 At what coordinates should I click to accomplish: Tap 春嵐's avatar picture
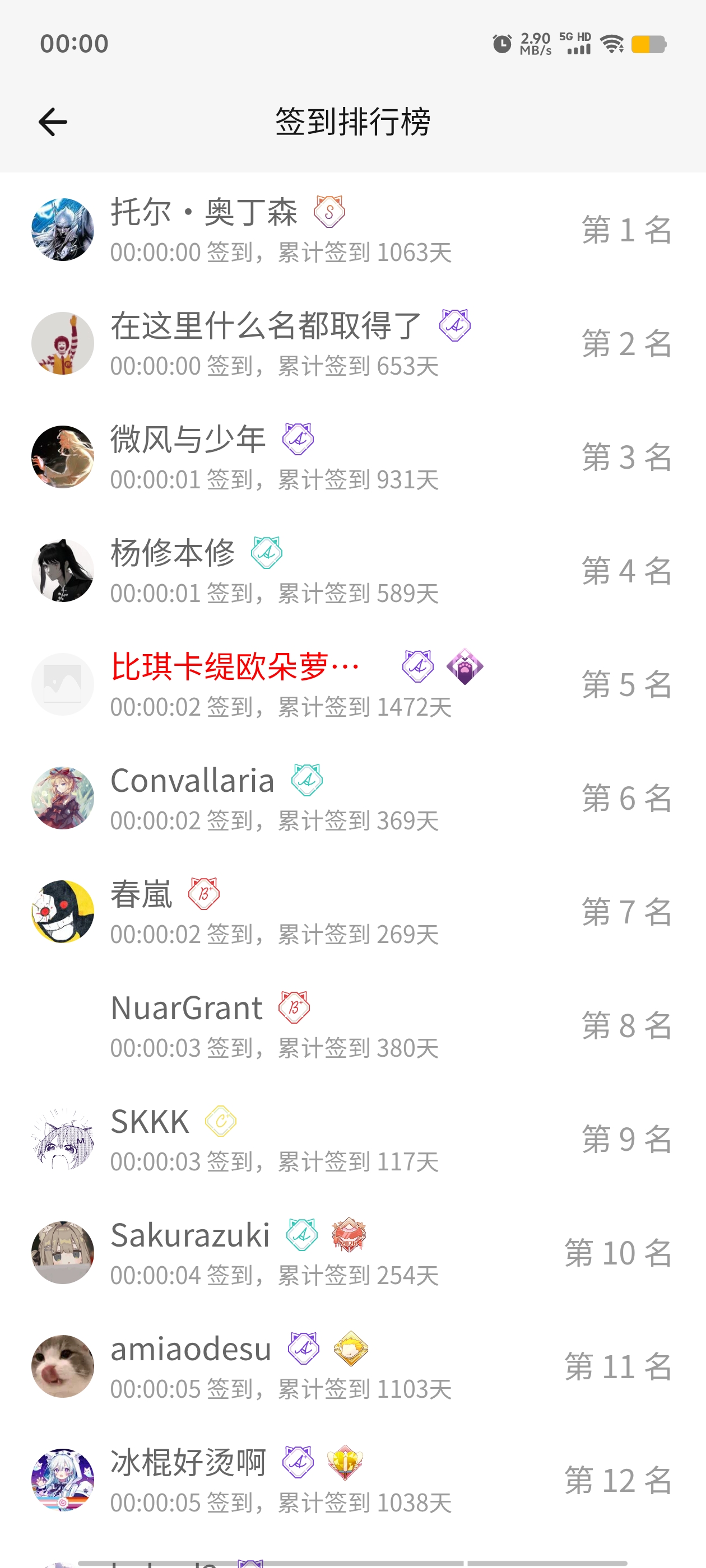(63, 910)
